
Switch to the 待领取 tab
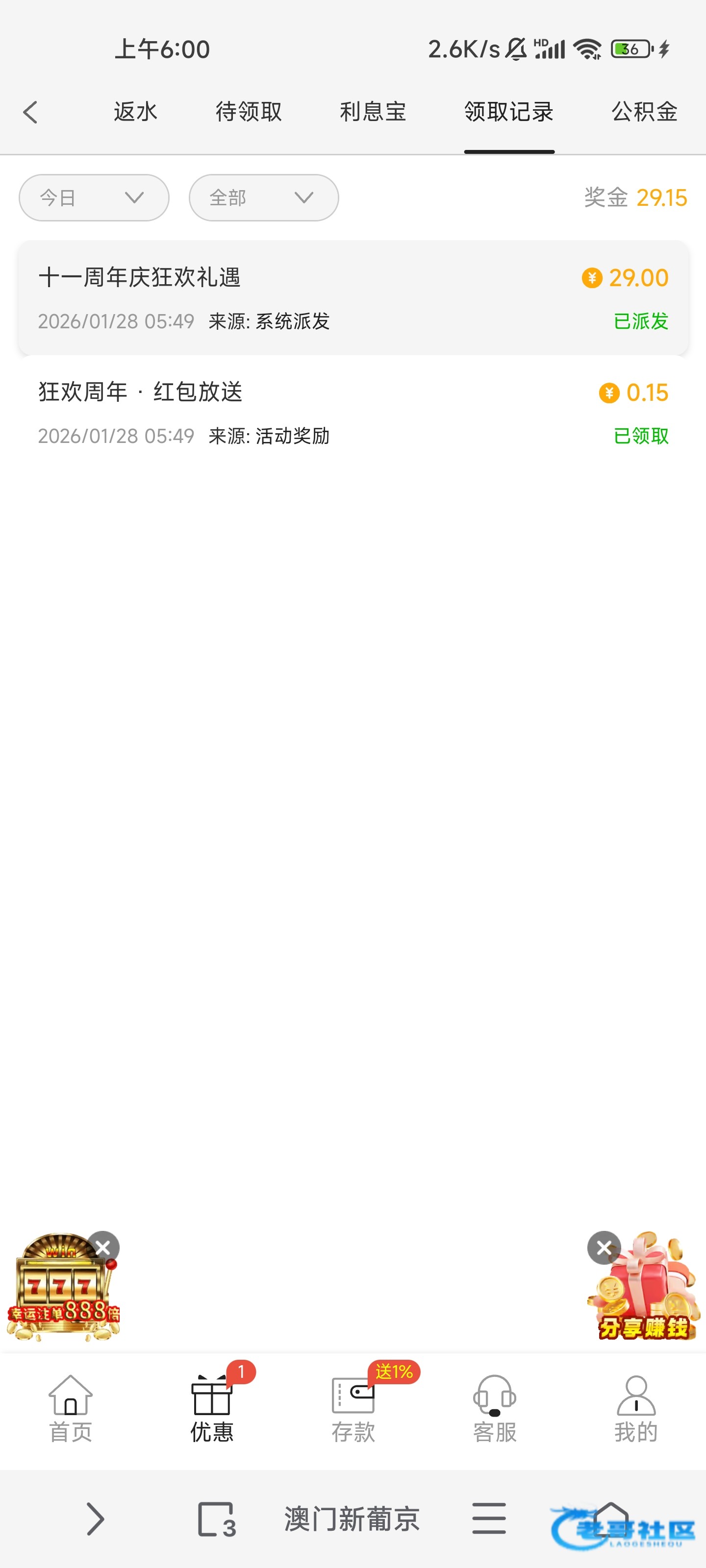pyautogui.click(x=249, y=112)
